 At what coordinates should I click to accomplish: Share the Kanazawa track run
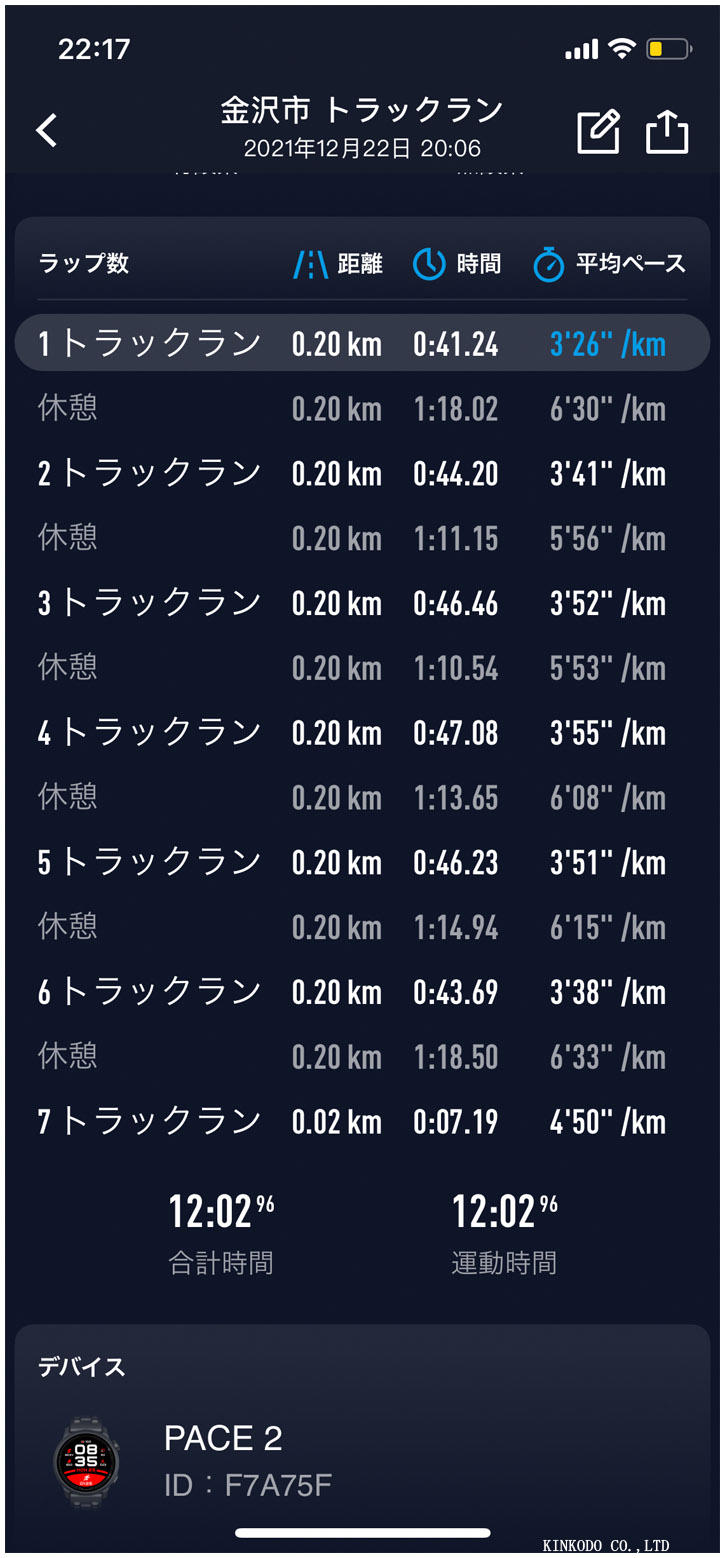pyautogui.click(x=667, y=131)
